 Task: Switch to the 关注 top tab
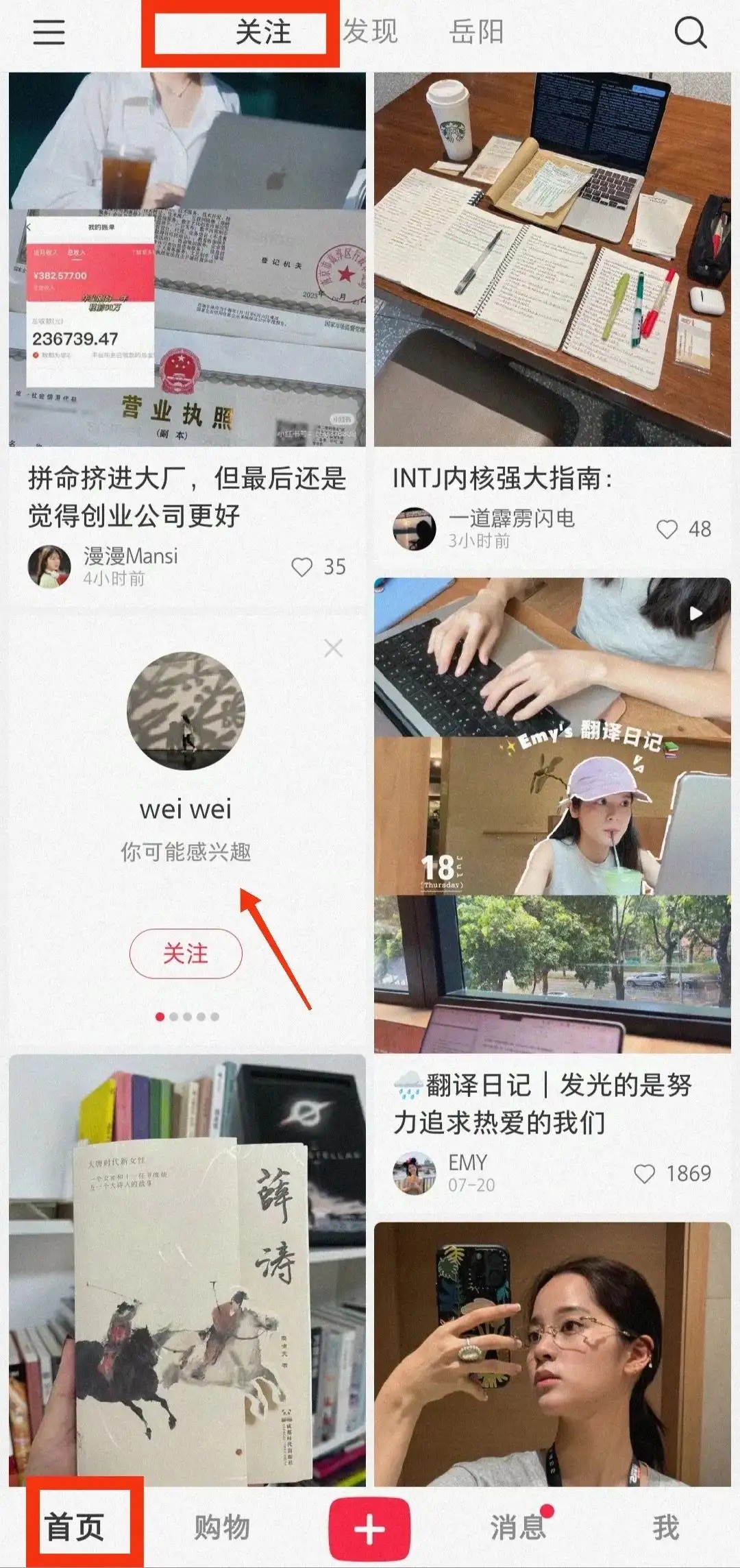tap(263, 32)
